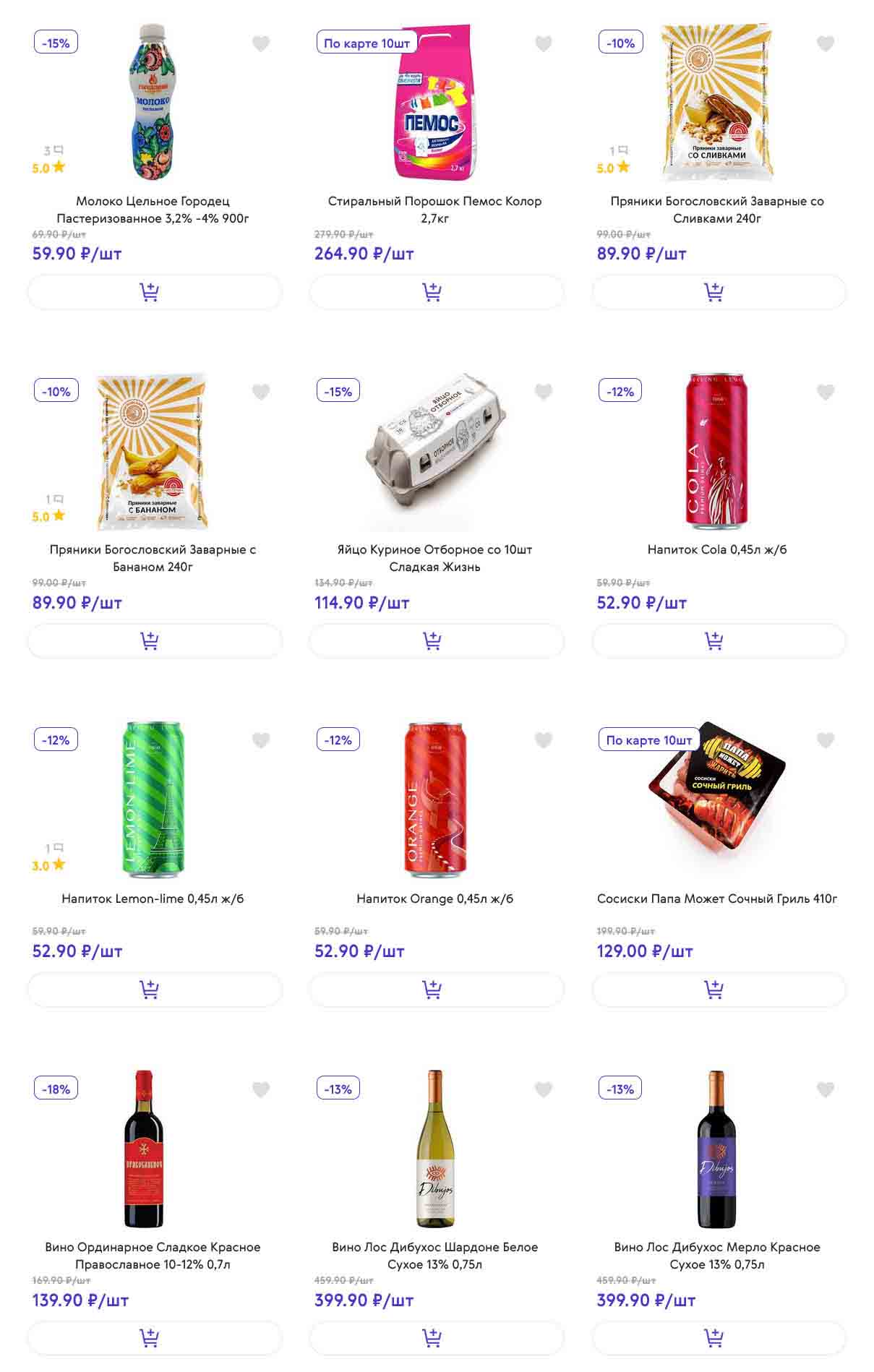The image size is (874, 1372).
Task: Favorite the Сосиски Папа Может item
Action: coord(825,740)
